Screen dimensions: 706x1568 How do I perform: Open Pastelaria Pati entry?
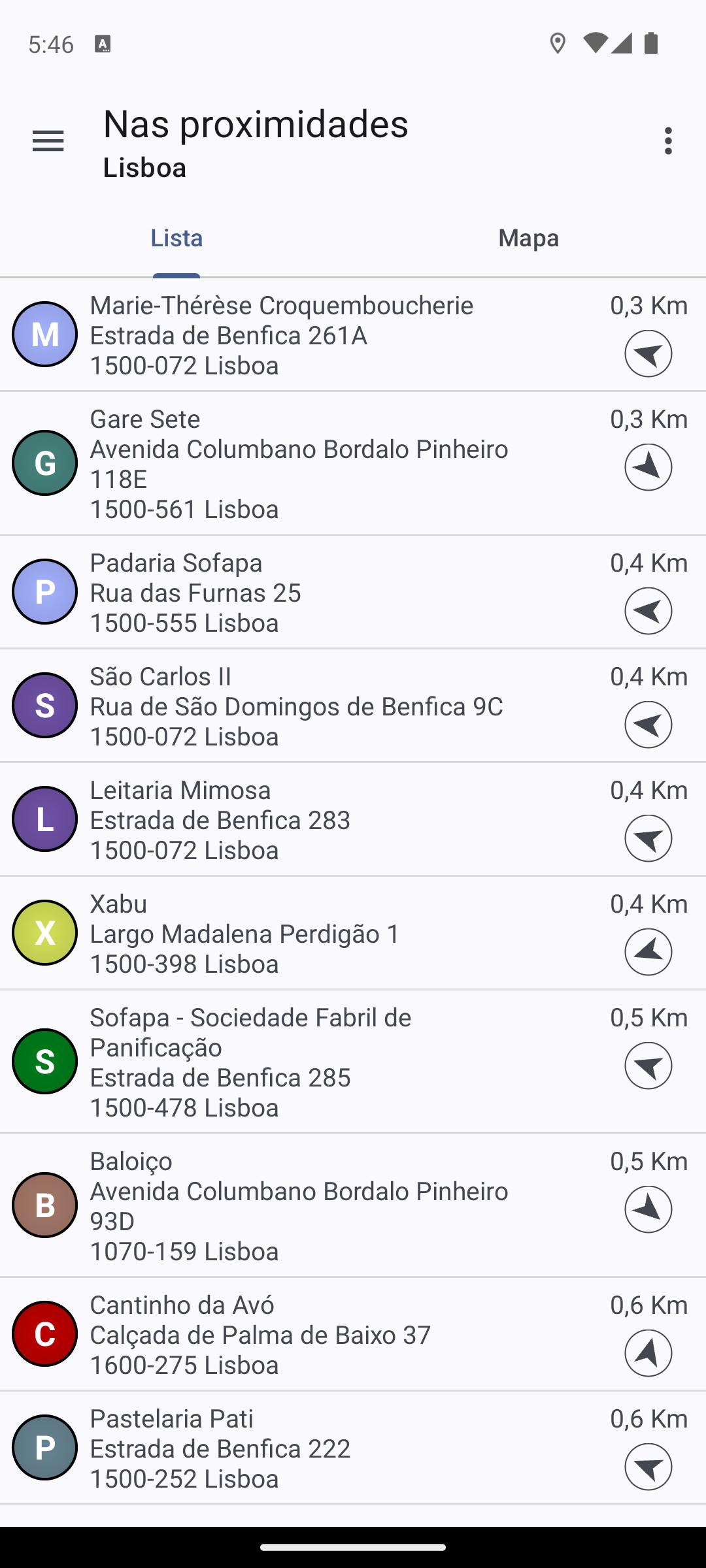click(353, 1448)
